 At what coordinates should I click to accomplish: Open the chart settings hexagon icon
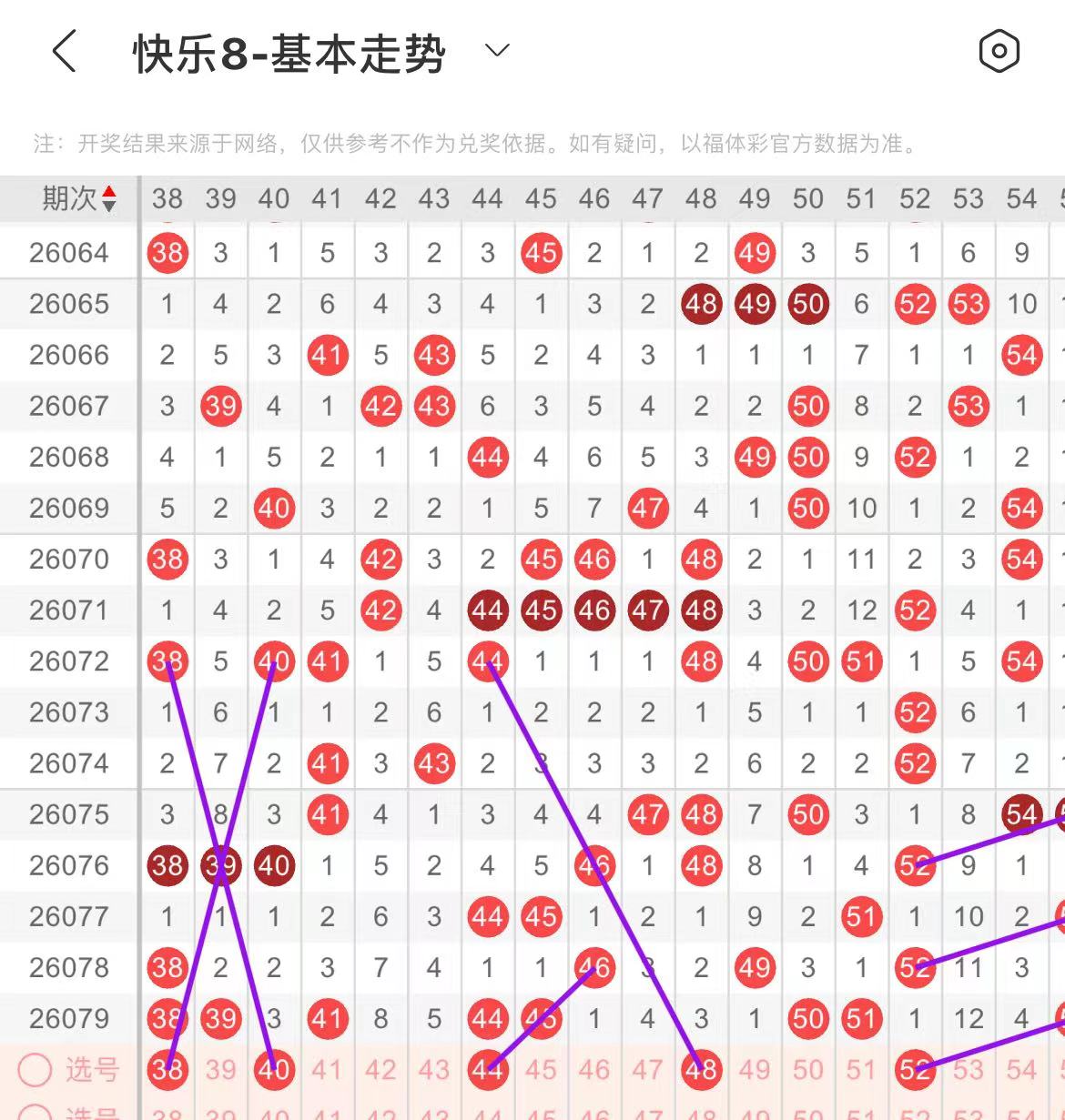point(999,51)
